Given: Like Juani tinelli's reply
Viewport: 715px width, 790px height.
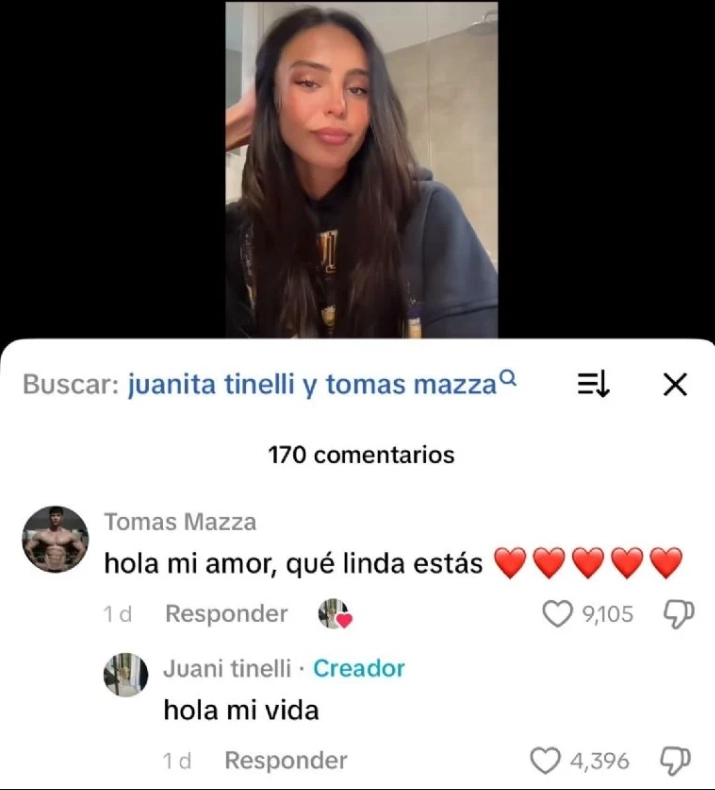Looking at the screenshot, I should coord(545,761).
